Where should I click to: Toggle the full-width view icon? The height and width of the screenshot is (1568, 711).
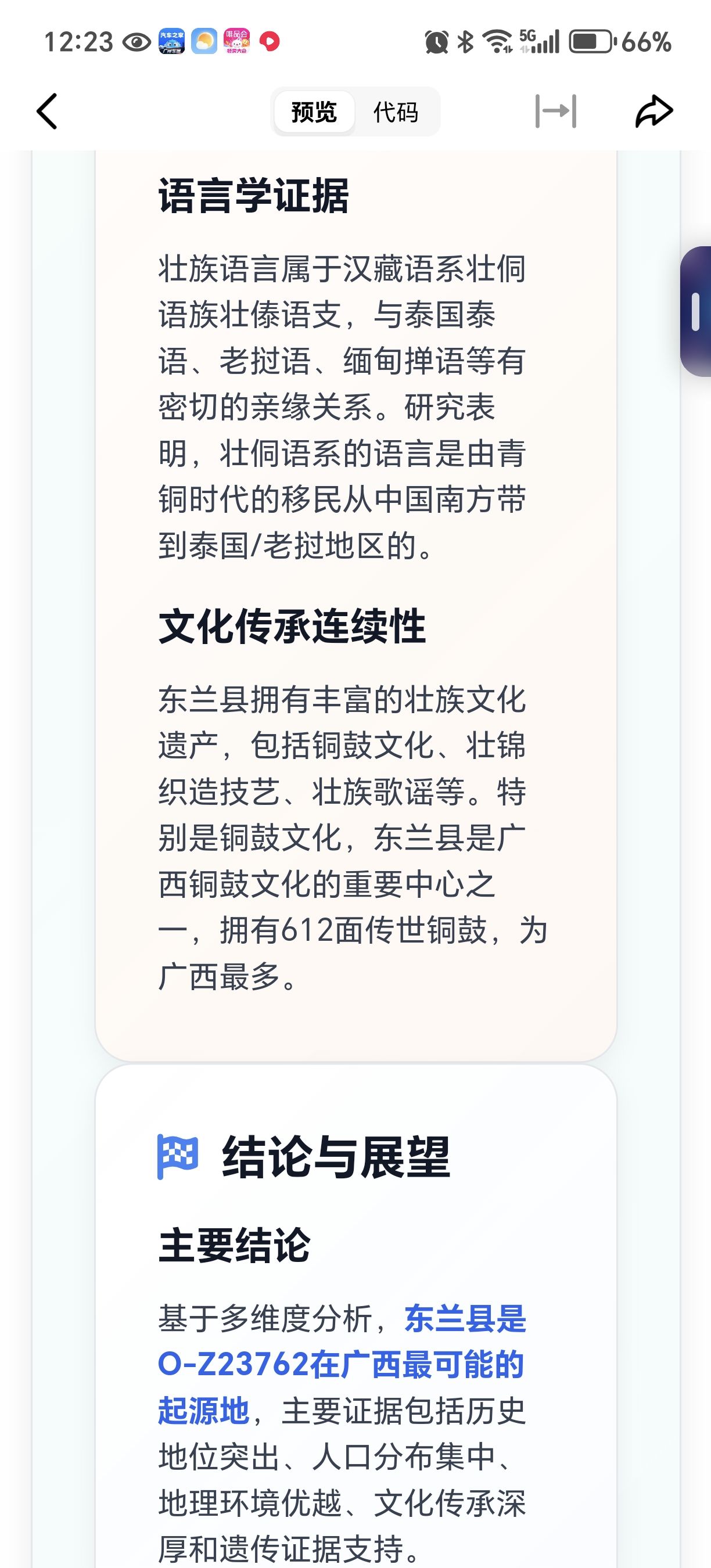coord(555,112)
